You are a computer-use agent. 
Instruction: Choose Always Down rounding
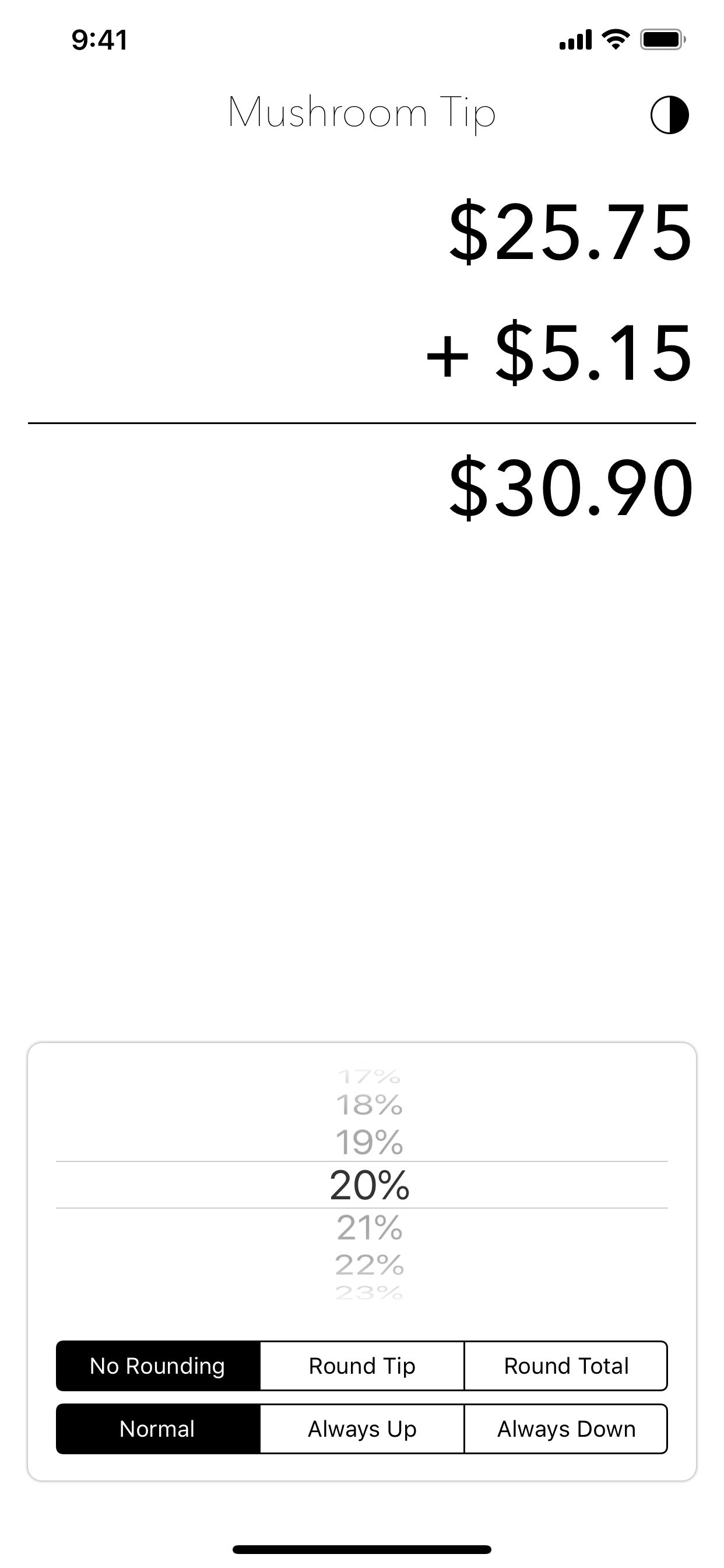[566, 1429]
